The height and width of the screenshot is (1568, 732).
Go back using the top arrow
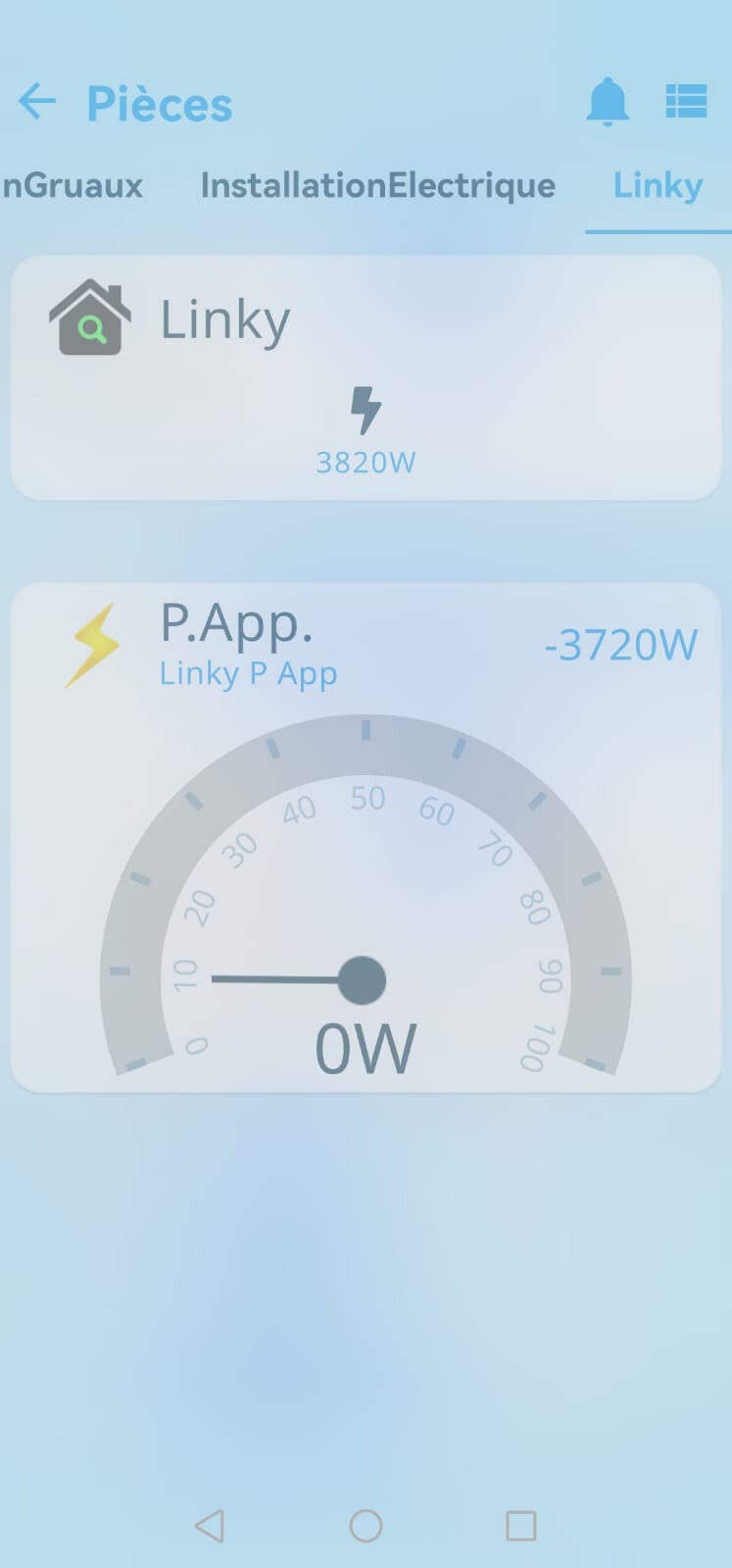[x=37, y=102]
